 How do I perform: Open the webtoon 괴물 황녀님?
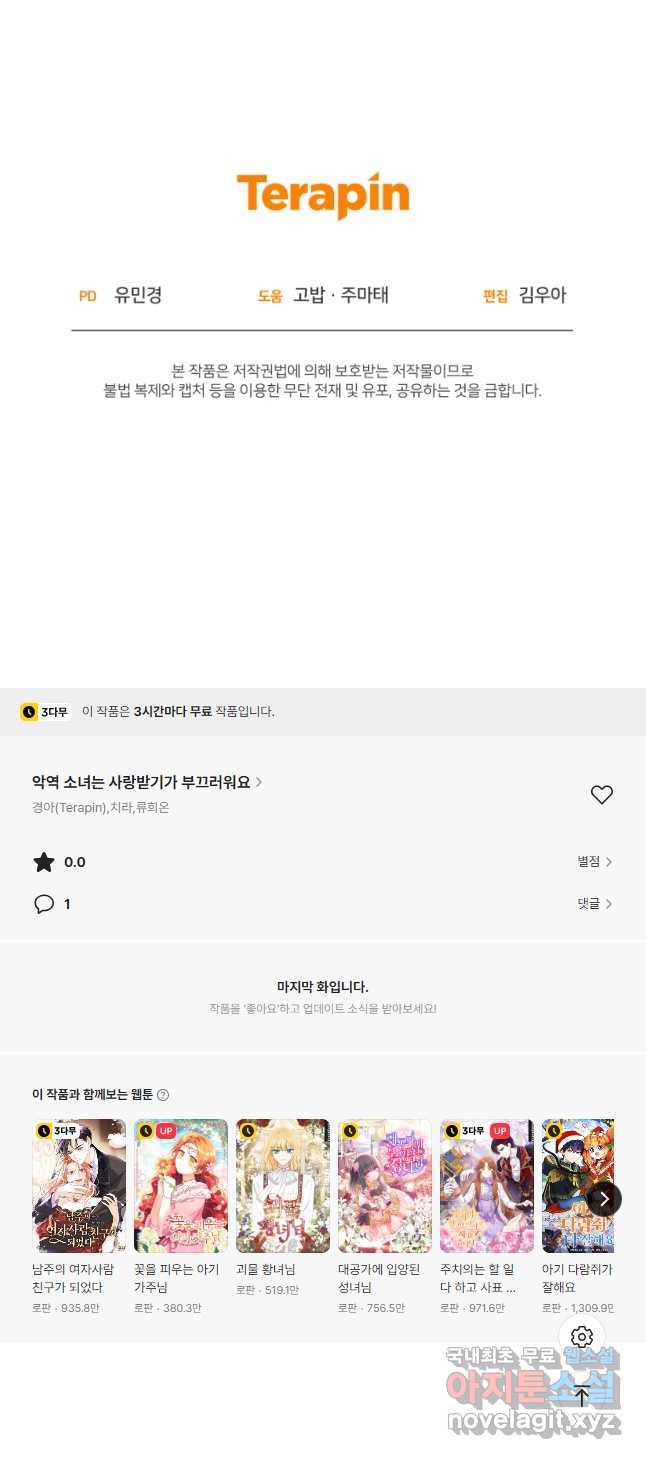coord(283,1186)
